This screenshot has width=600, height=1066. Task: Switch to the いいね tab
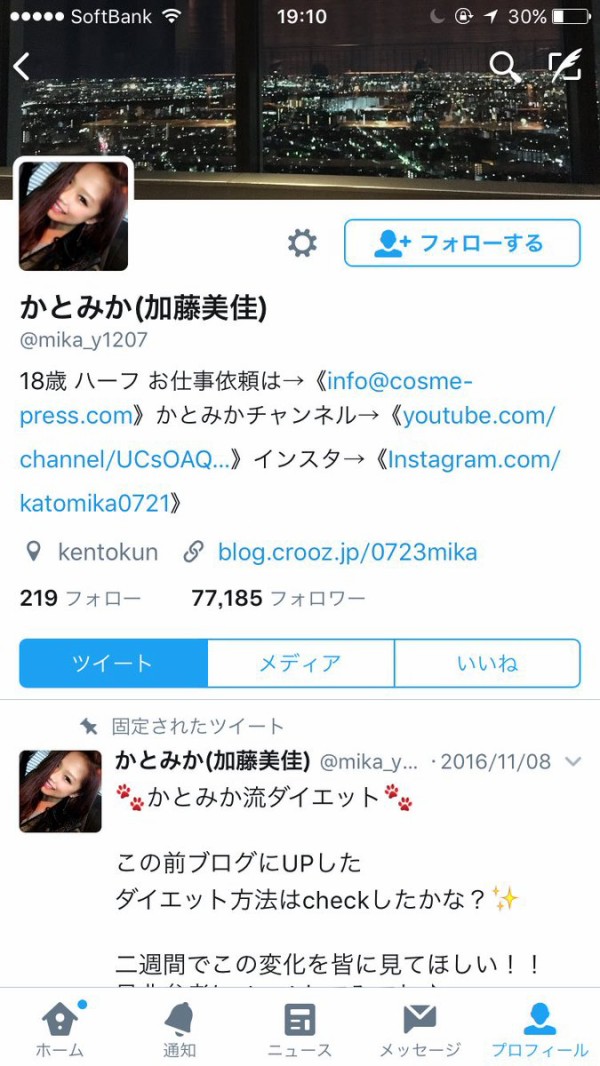click(487, 663)
